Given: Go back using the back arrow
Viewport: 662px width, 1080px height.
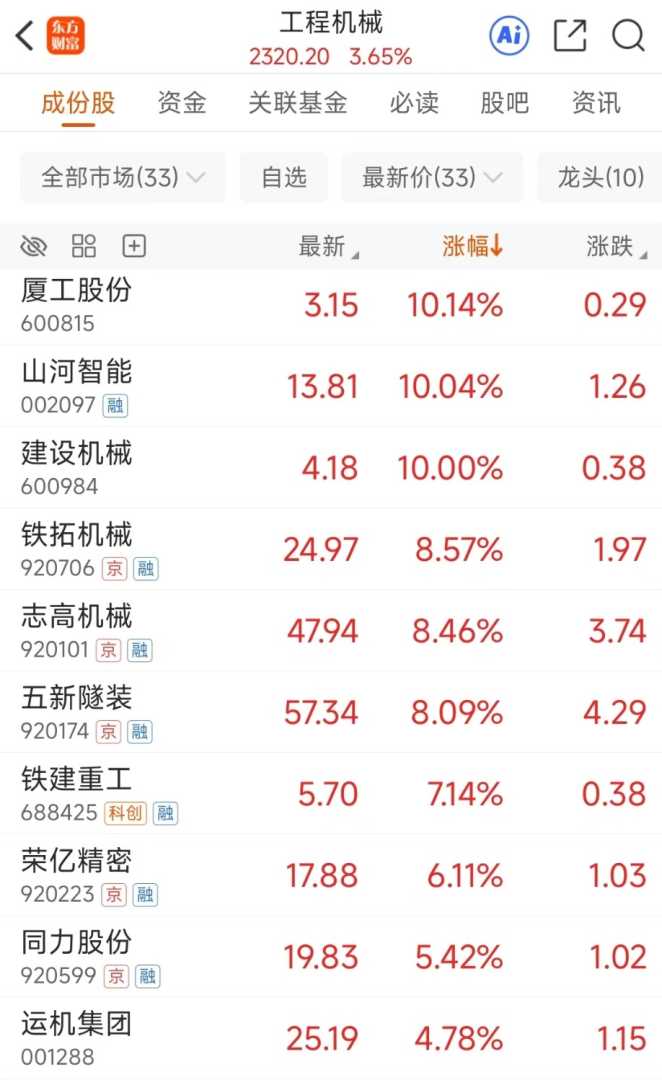Looking at the screenshot, I should point(24,37).
